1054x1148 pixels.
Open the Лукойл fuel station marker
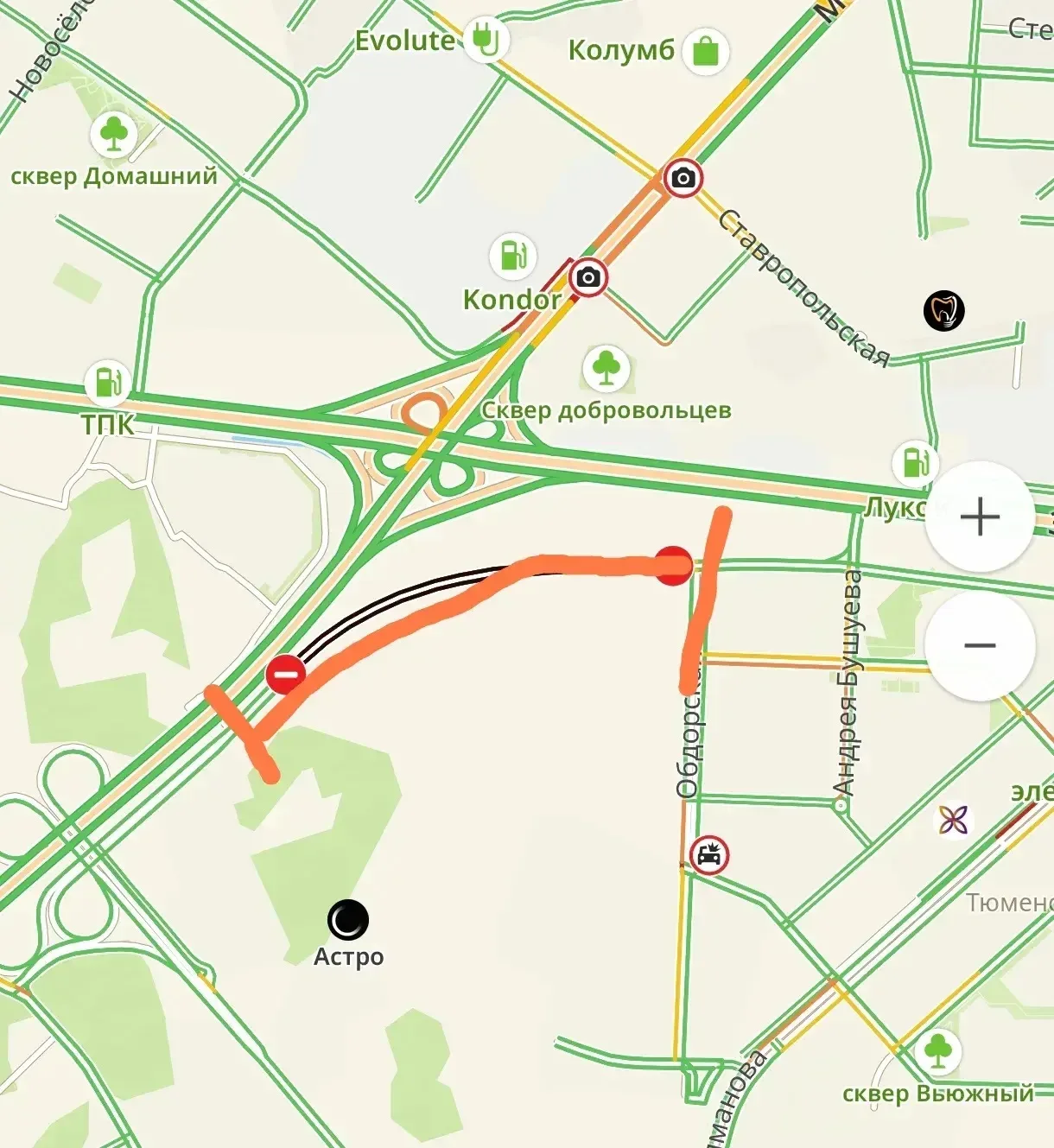(x=916, y=461)
